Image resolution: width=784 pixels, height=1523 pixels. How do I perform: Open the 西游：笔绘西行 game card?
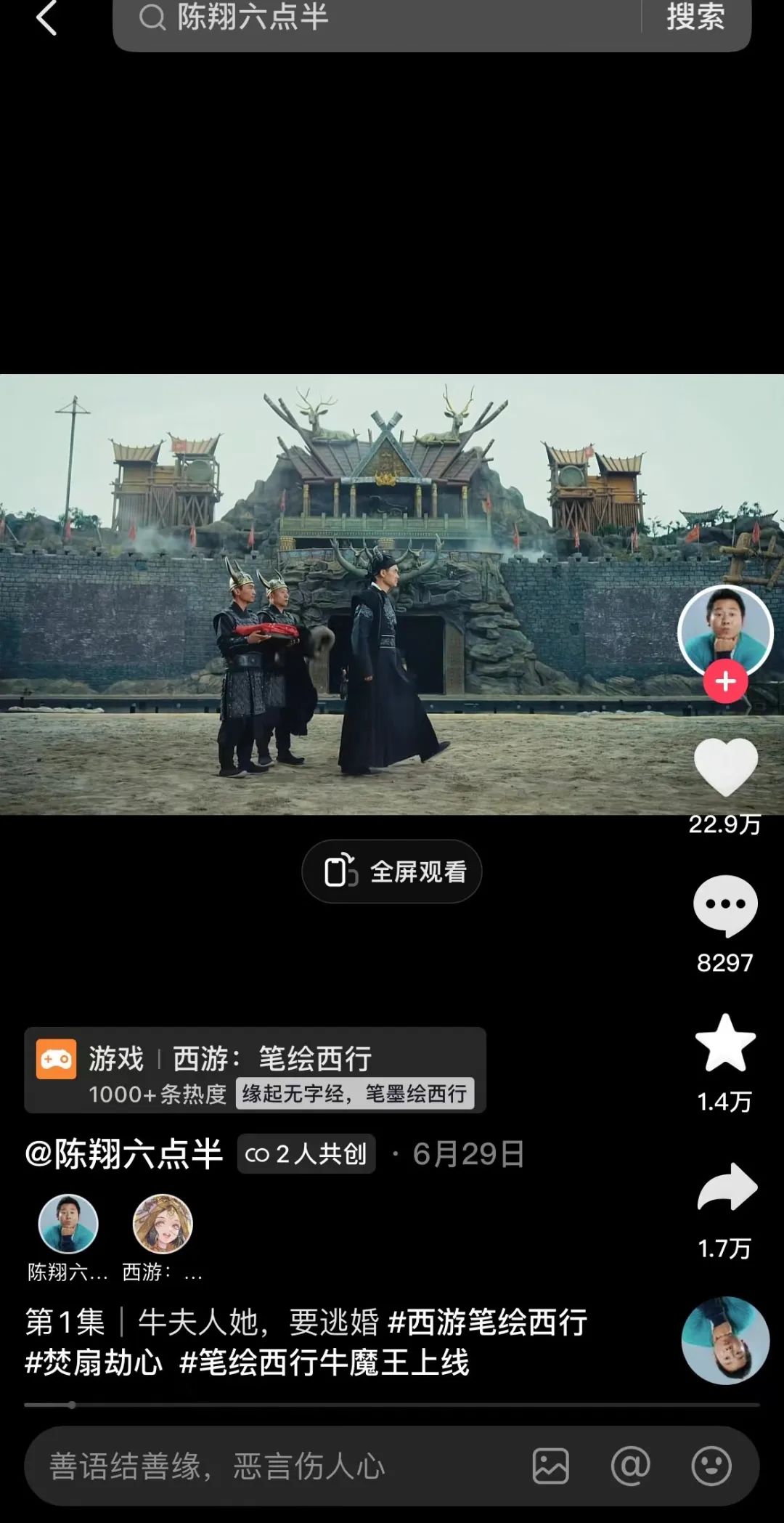255,1070
